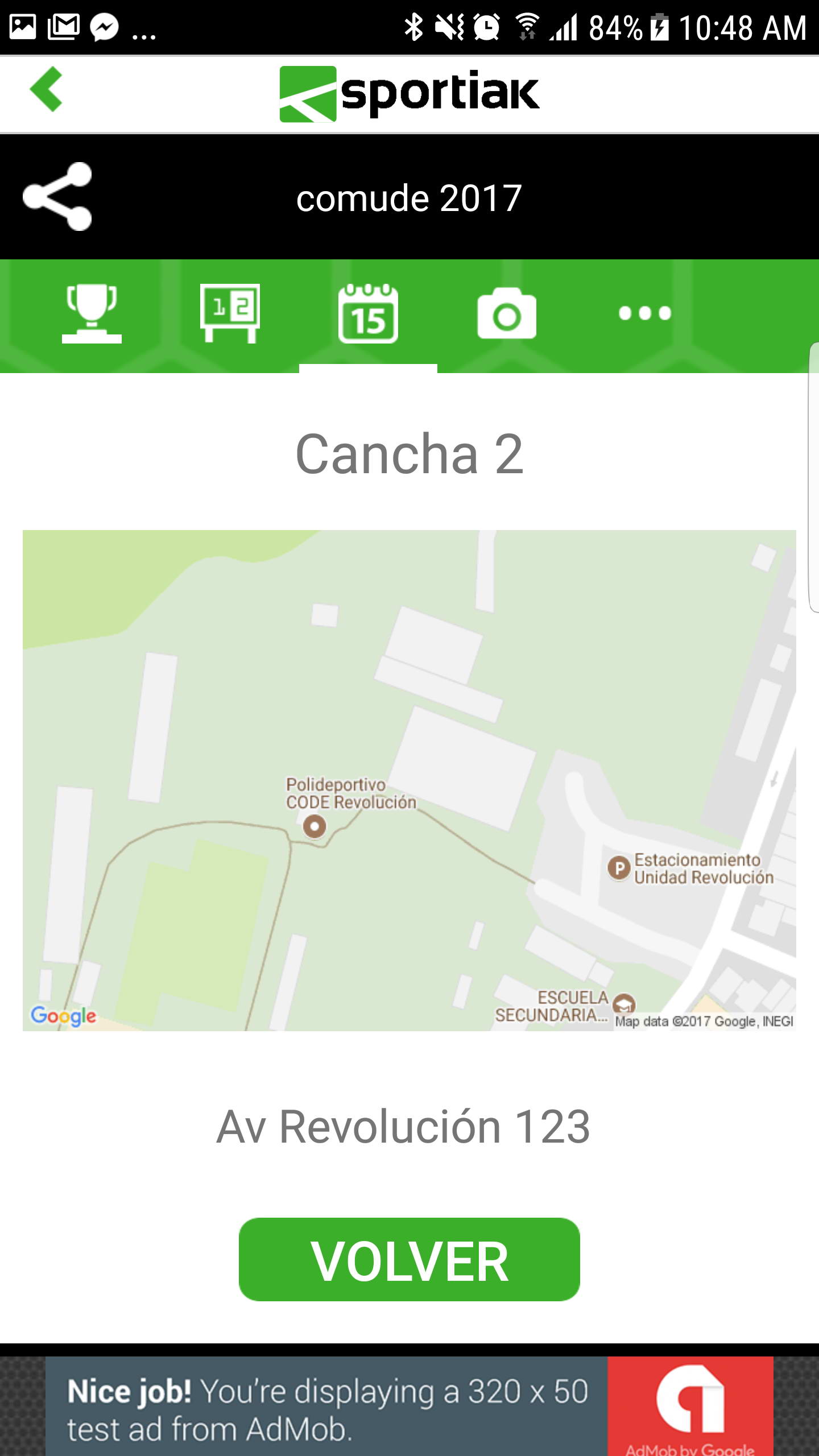Go back using the green arrow

pos(46,89)
